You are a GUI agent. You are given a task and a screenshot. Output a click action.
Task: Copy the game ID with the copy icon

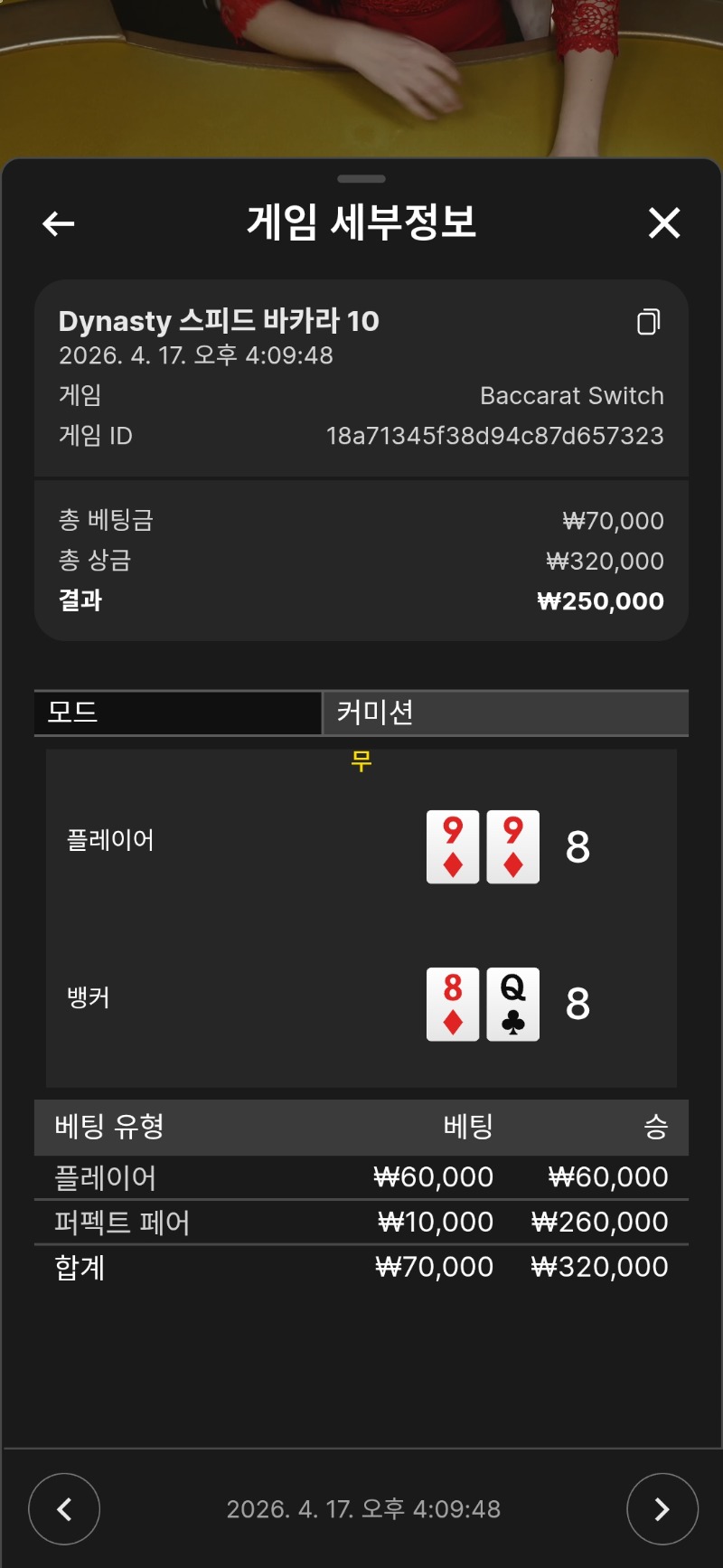(648, 322)
